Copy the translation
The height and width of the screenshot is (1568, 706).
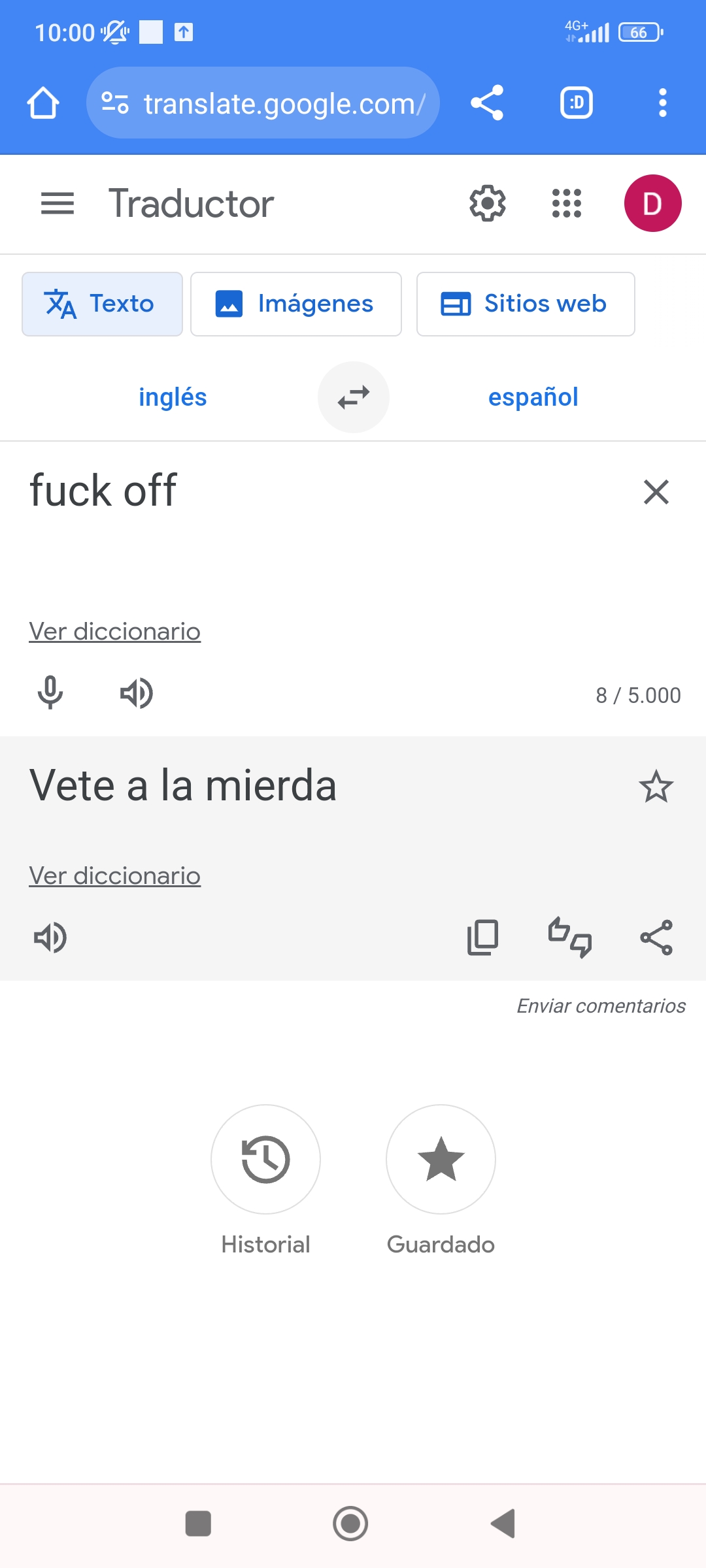point(483,938)
